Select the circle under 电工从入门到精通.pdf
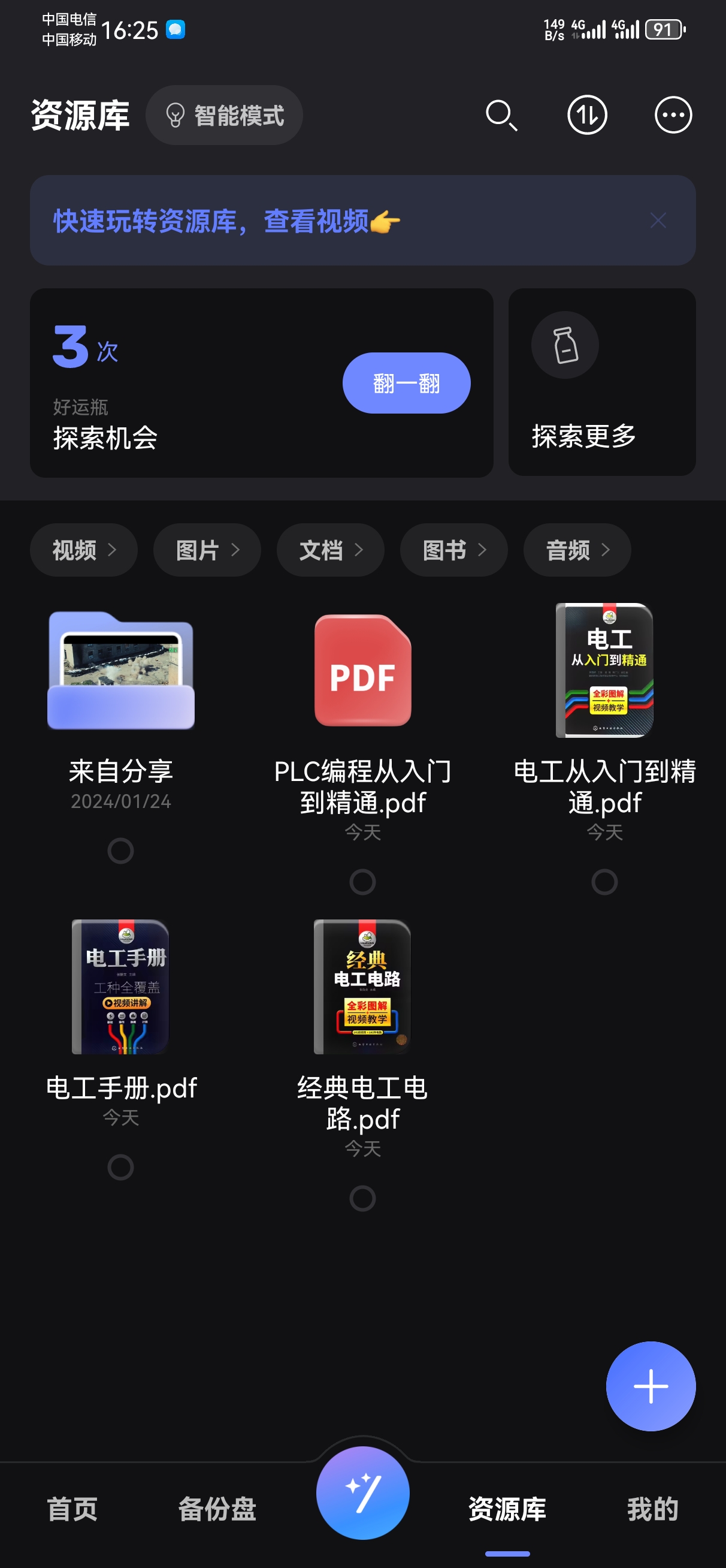 [604, 882]
